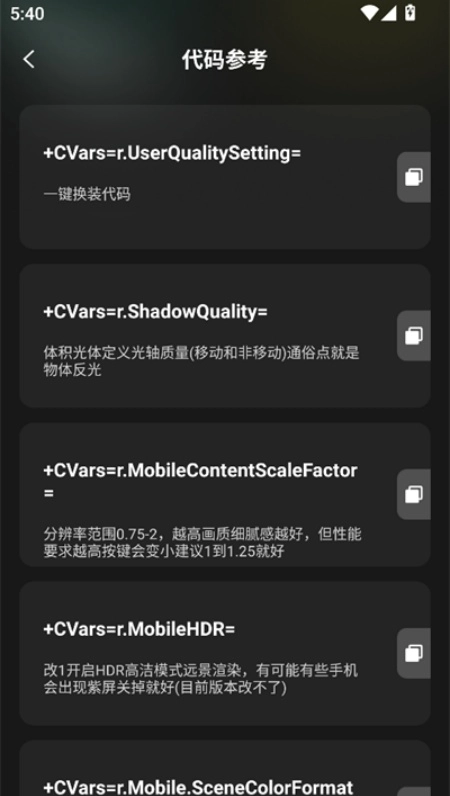Screen dimensions: 450x796
Task: Copy the MobileContentScaleFactor code
Action: [x=413, y=494]
